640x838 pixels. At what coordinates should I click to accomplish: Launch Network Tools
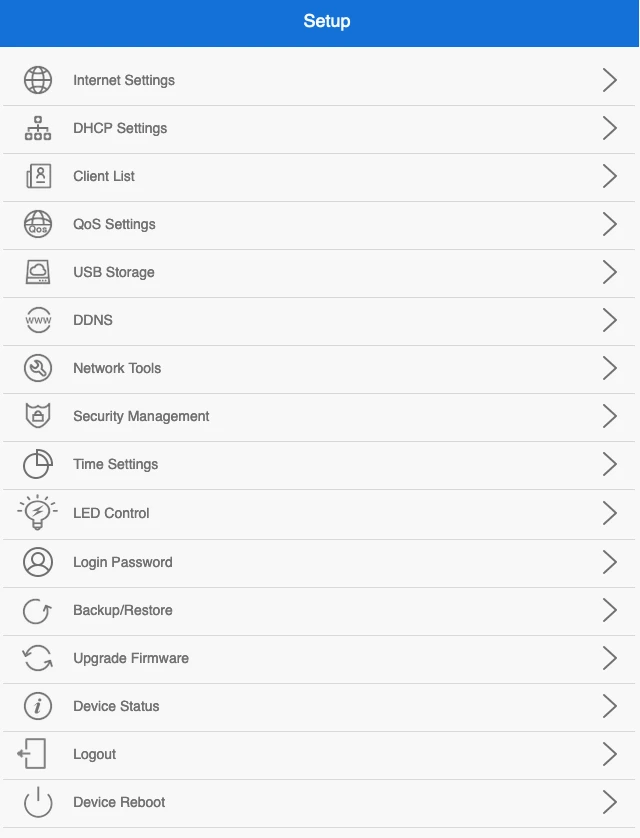(117, 368)
